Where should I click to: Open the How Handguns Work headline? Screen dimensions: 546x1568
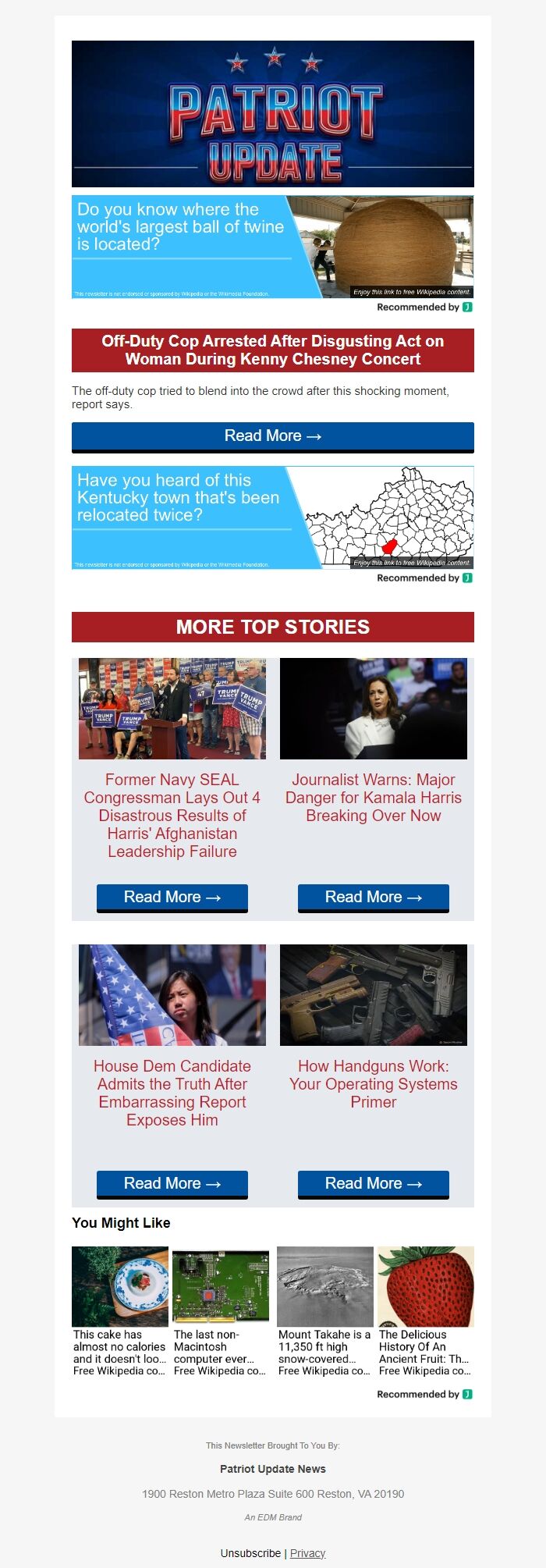click(x=374, y=1083)
